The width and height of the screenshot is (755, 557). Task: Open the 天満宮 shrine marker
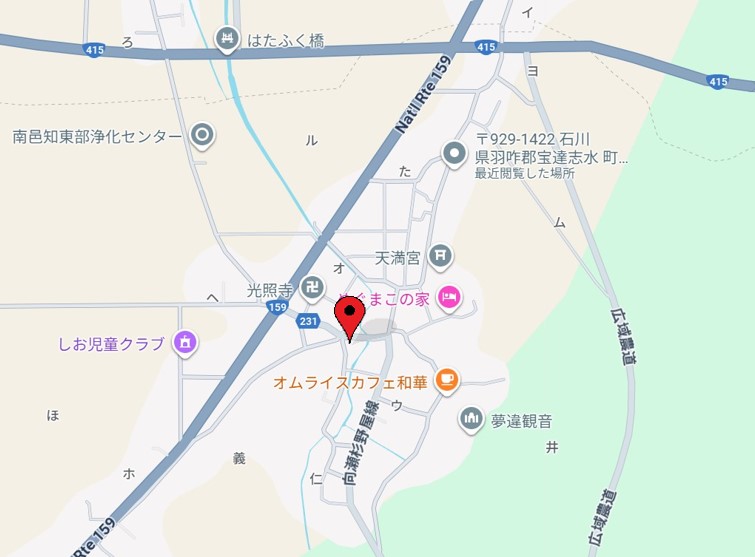pyautogui.click(x=440, y=257)
